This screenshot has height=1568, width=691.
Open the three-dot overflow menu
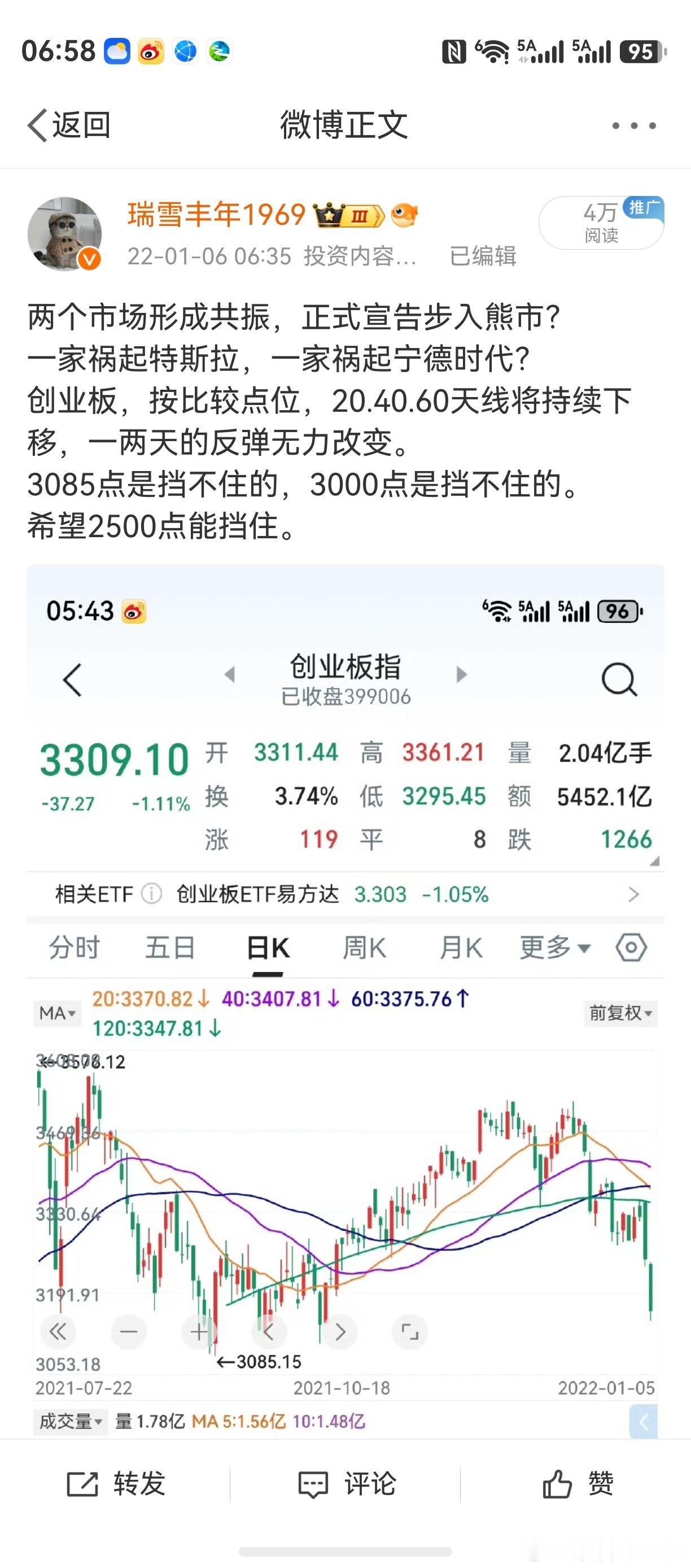(x=634, y=126)
